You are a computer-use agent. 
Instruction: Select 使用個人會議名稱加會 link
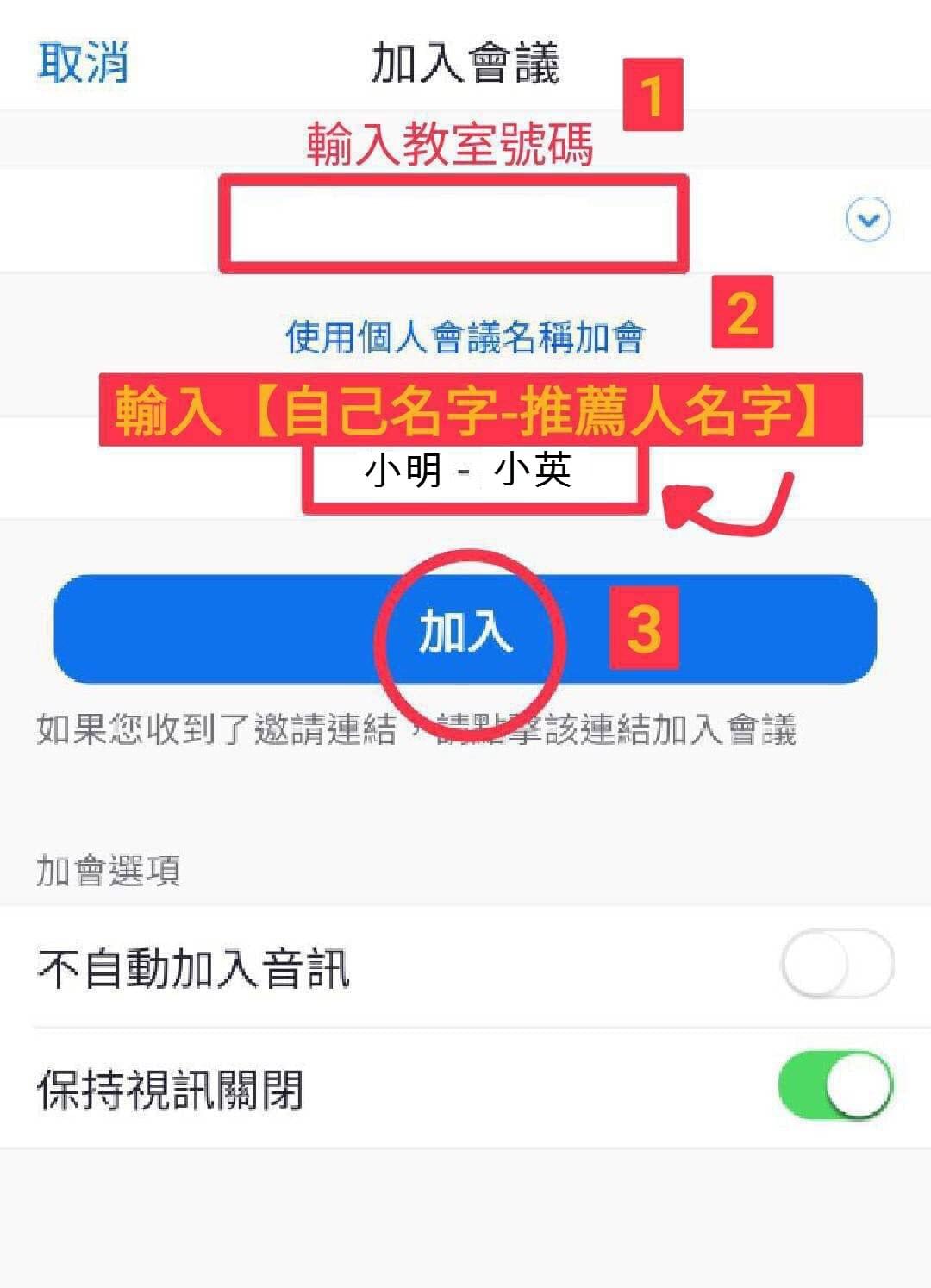pyautogui.click(x=465, y=337)
